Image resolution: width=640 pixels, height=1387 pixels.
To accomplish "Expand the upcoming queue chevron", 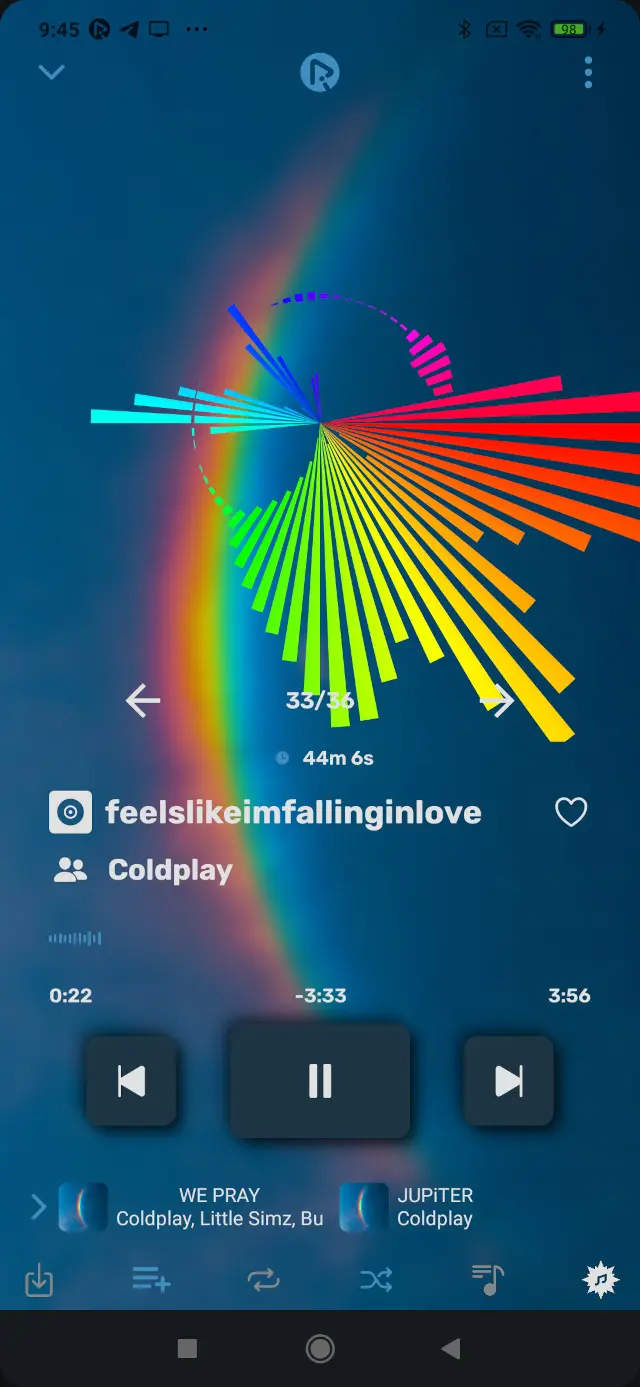I will tap(38, 1207).
